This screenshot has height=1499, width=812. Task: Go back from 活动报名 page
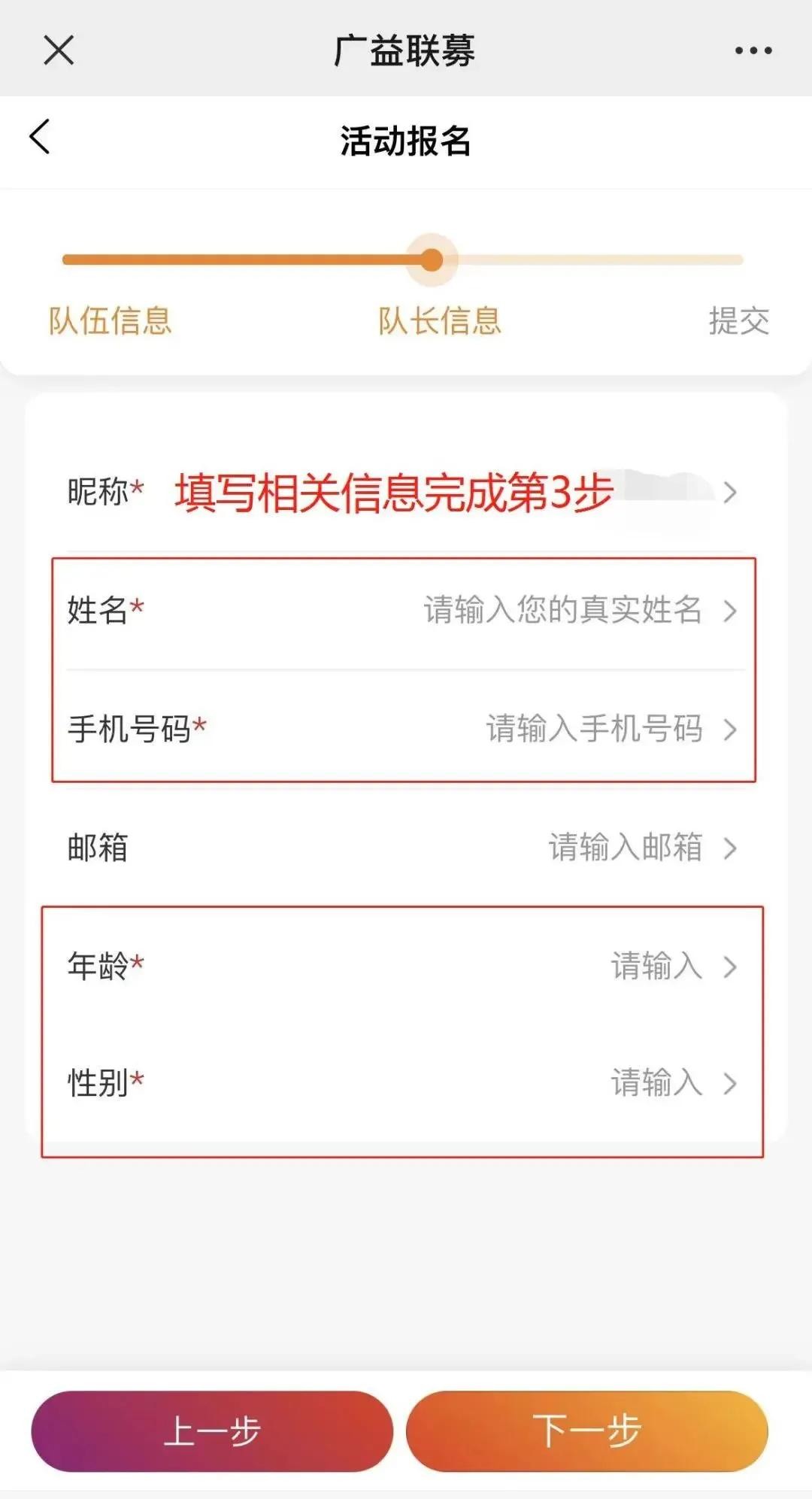pyautogui.click(x=41, y=138)
